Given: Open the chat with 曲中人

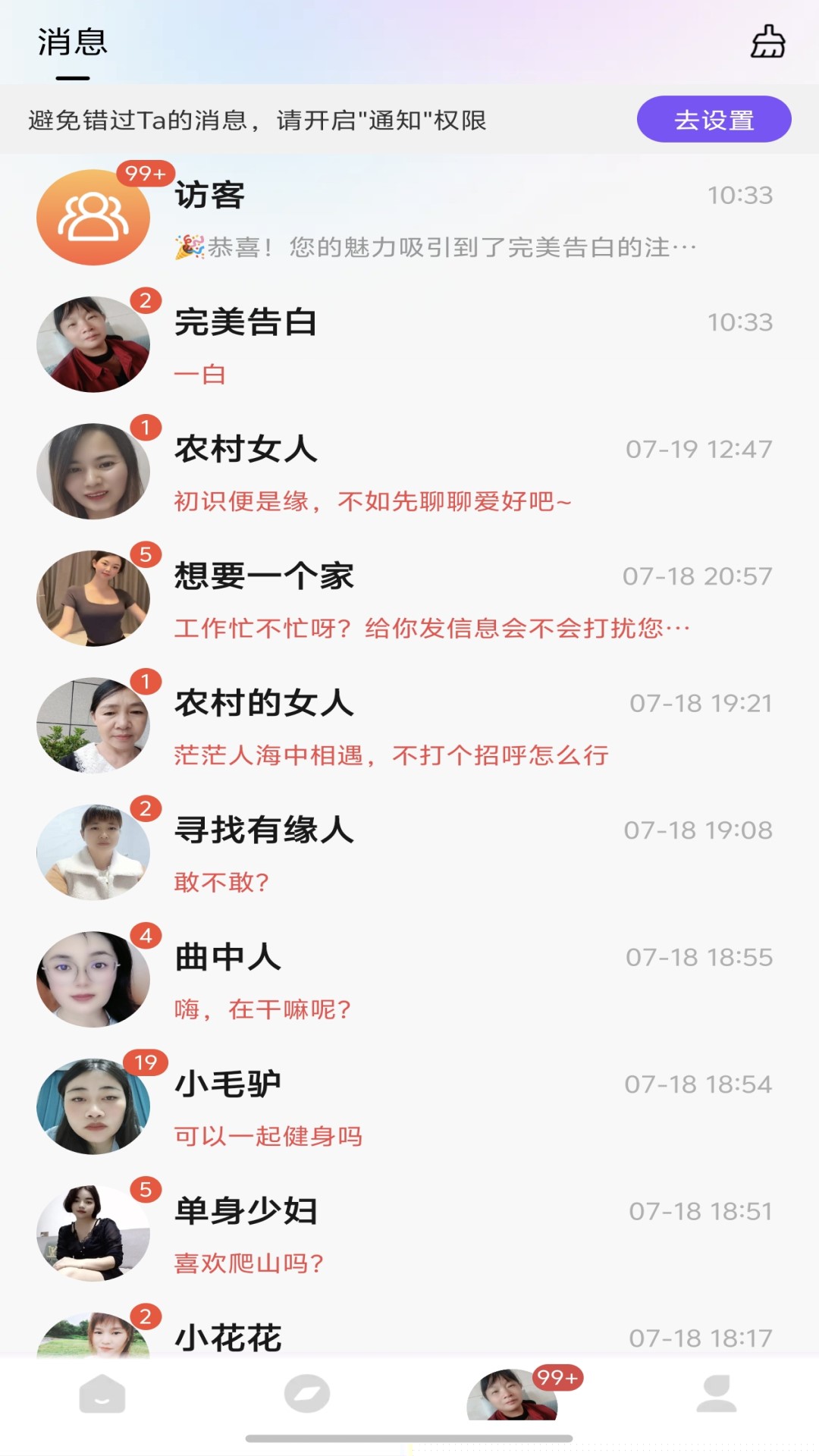Looking at the screenshot, I should click(409, 980).
